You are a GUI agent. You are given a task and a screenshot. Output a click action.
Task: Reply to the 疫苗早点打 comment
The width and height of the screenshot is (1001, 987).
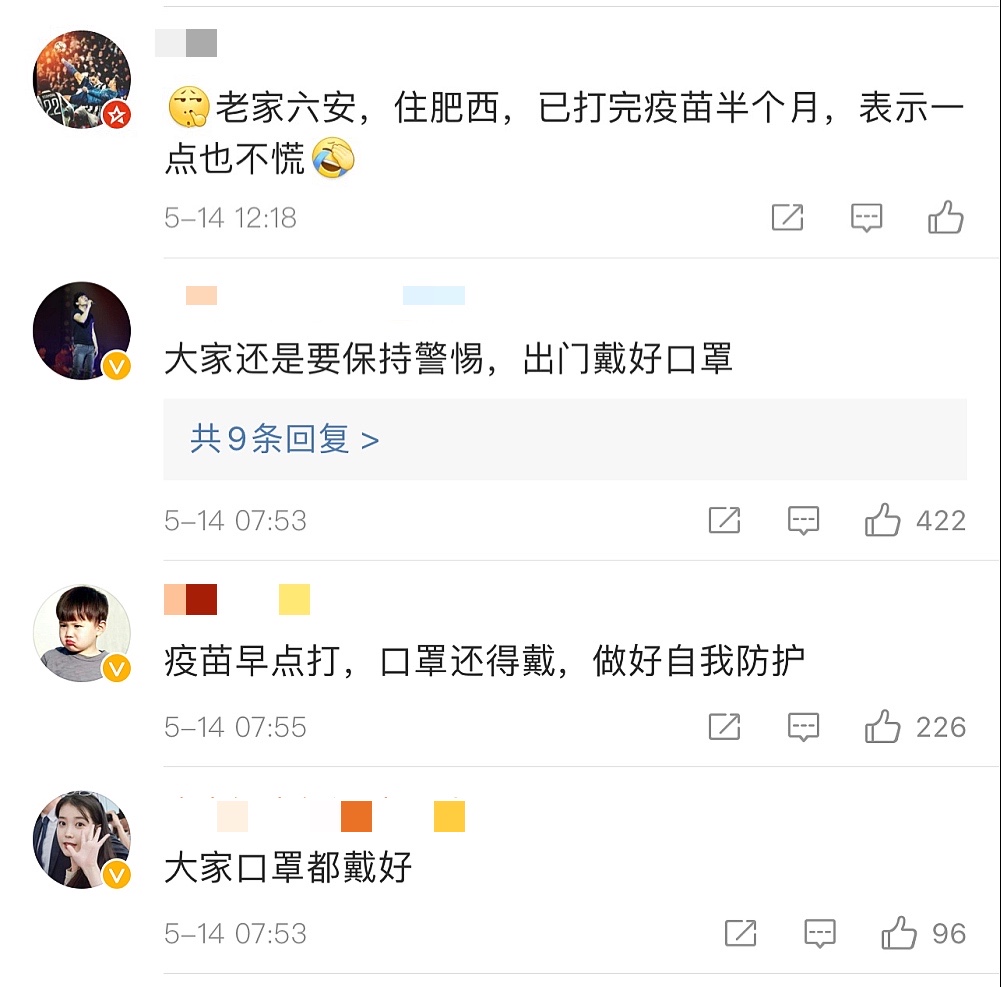(803, 727)
